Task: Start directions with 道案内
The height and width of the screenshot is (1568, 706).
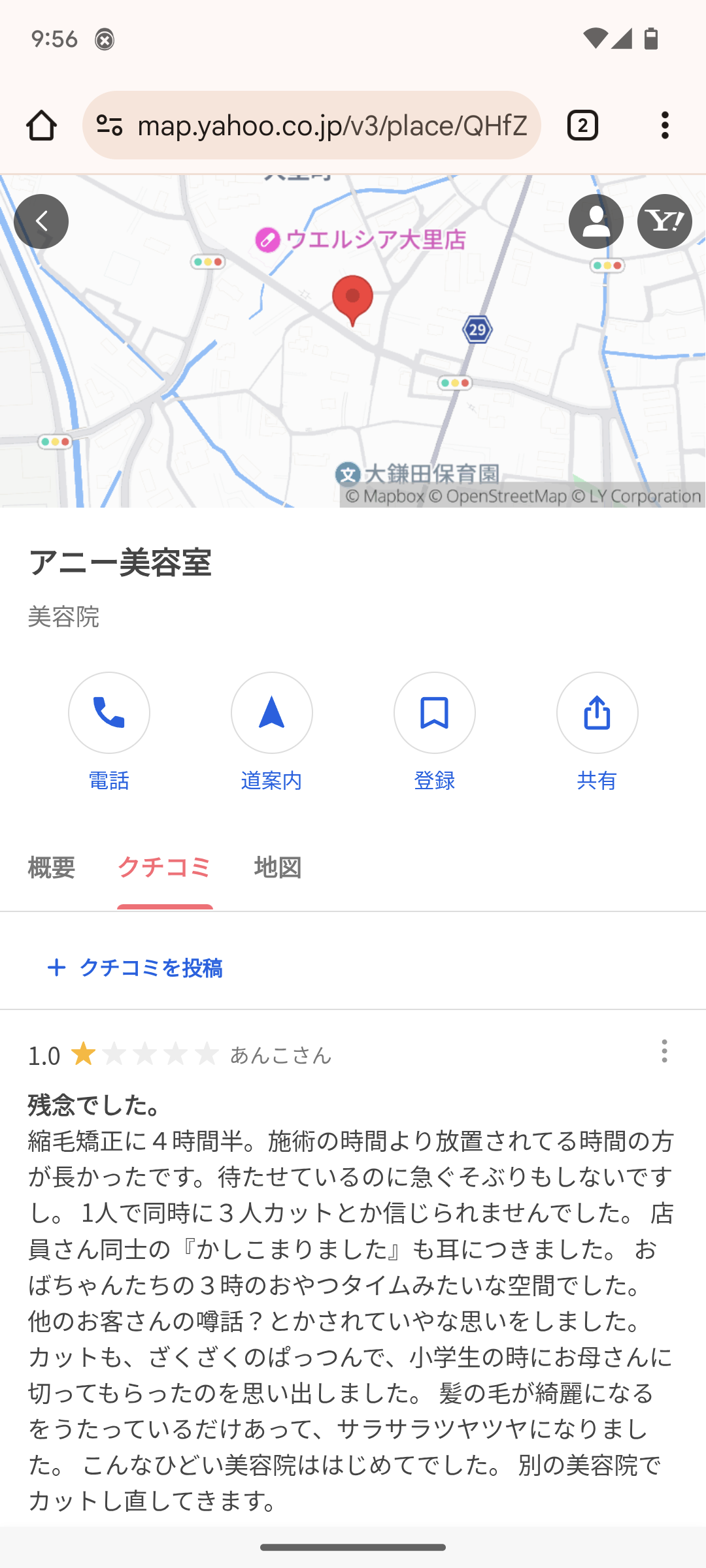Action: click(272, 732)
